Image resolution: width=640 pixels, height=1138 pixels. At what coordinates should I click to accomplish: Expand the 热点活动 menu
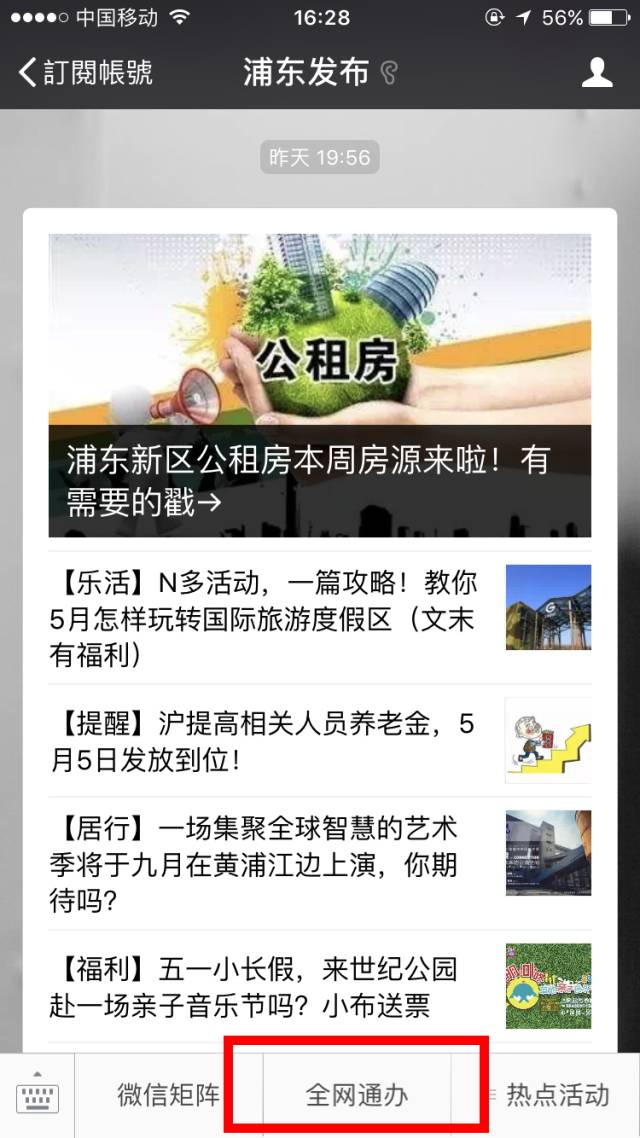click(546, 1094)
